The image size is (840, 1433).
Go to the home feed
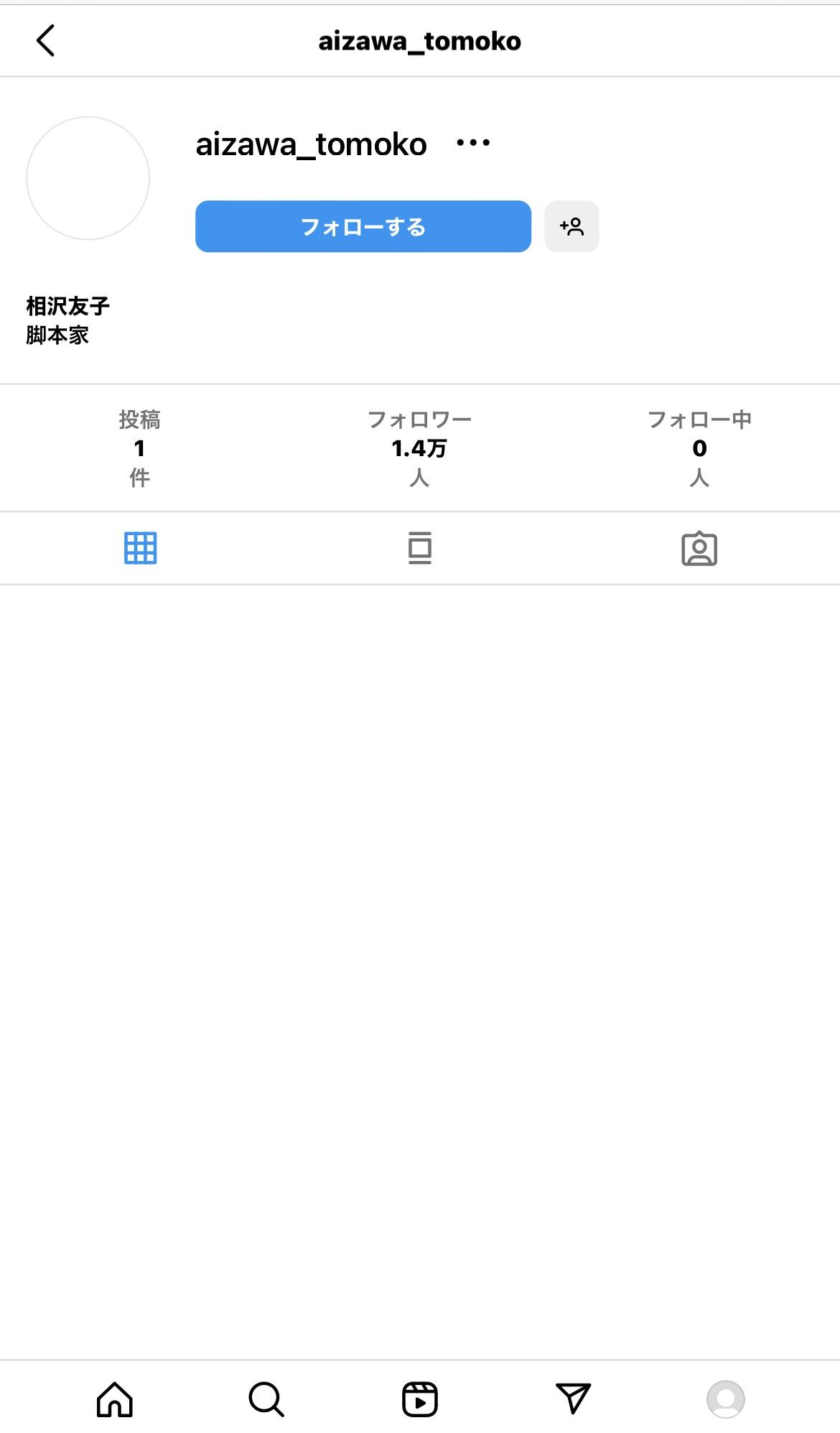(115, 1399)
